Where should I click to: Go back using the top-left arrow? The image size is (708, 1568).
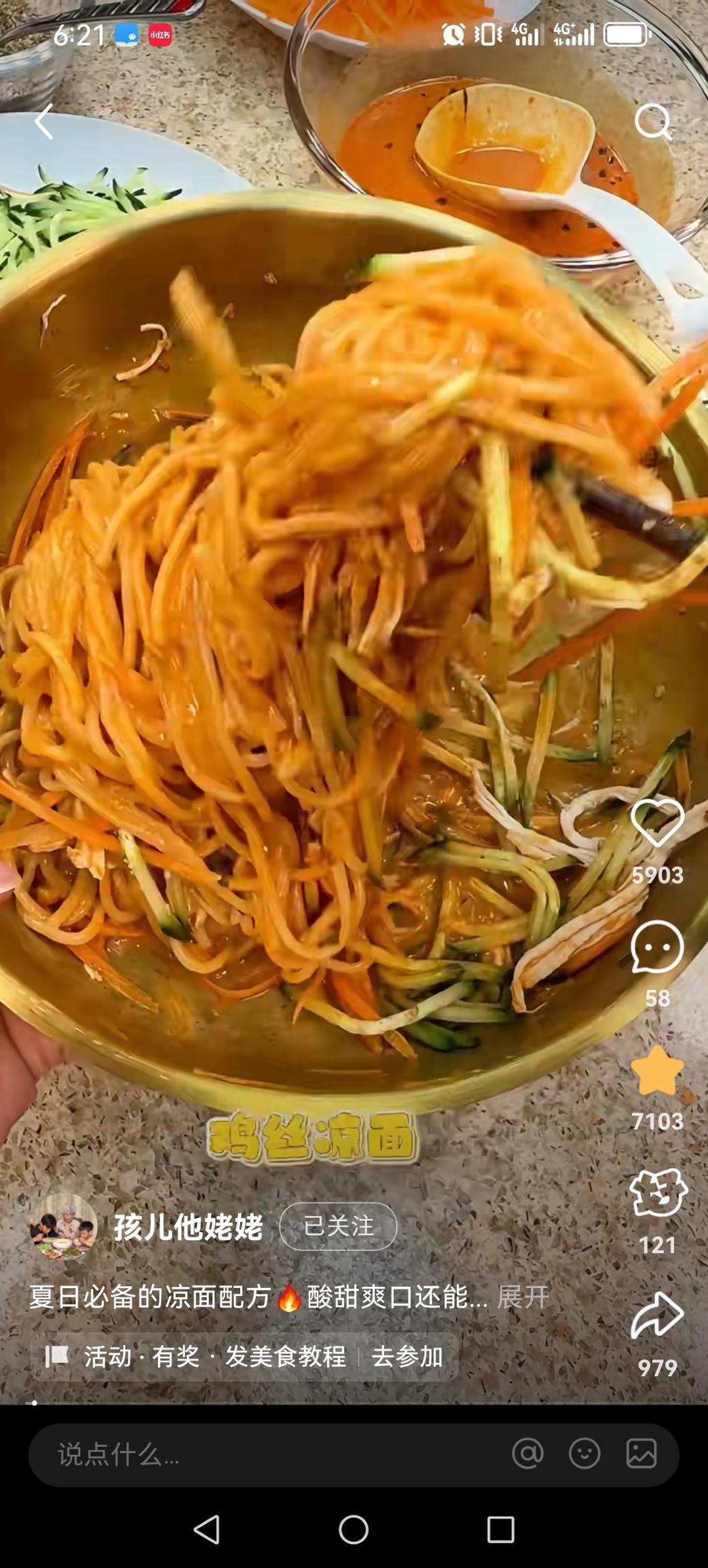click(44, 122)
